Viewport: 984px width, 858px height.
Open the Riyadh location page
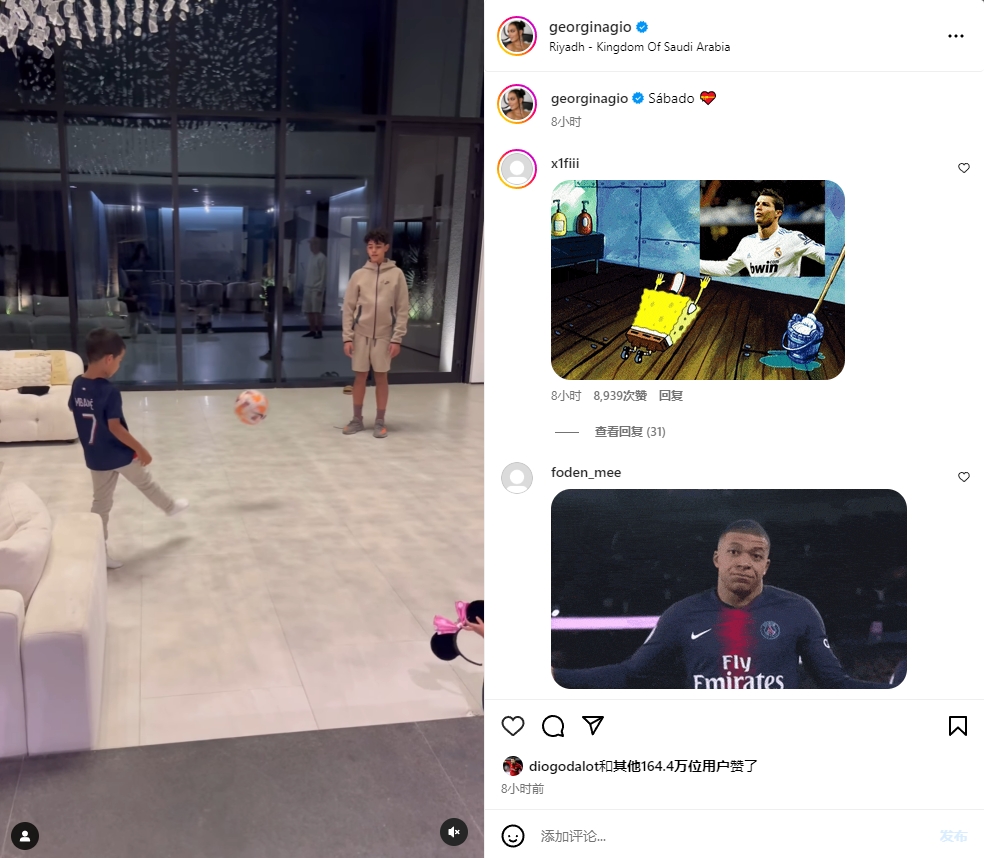pyautogui.click(x=639, y=47)
